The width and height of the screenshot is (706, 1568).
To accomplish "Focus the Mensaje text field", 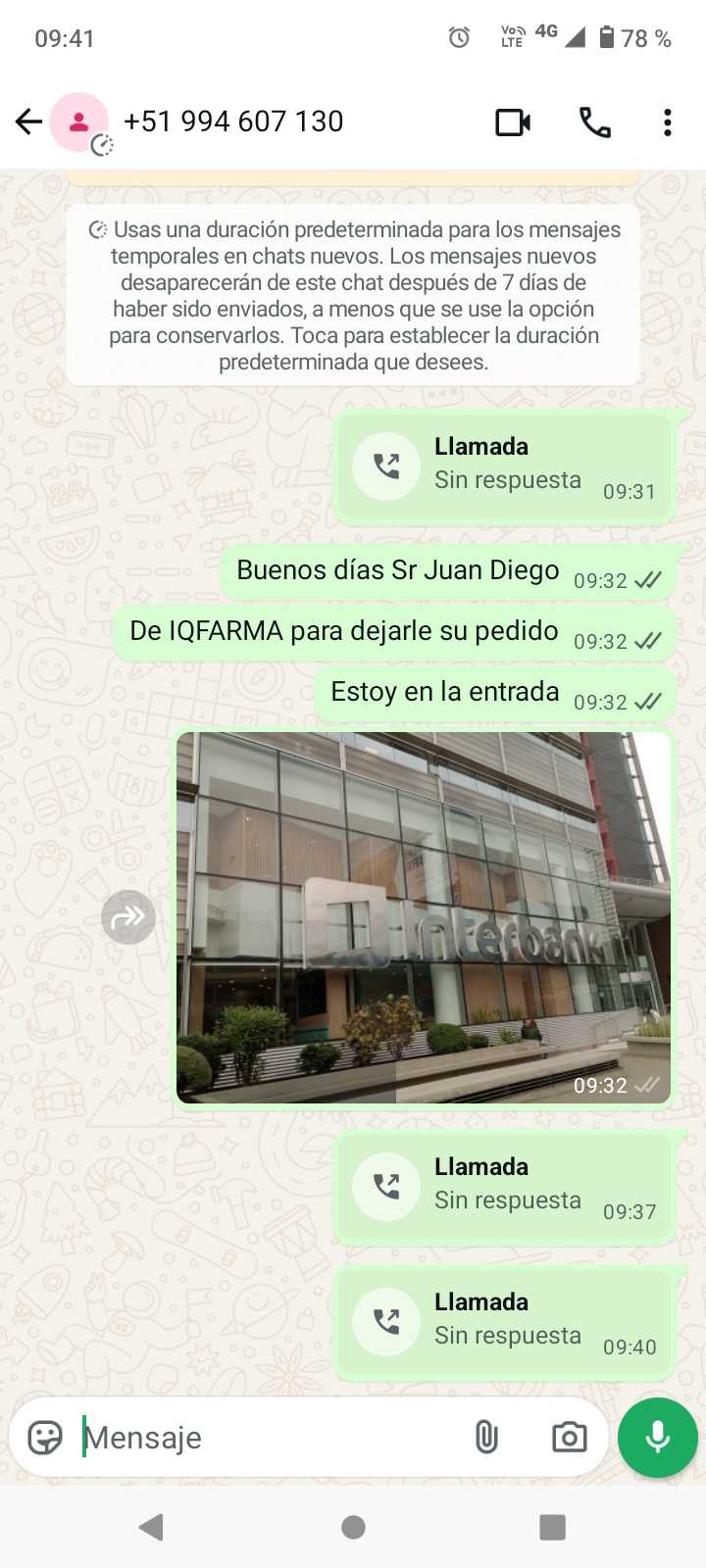I will 265,1438.
